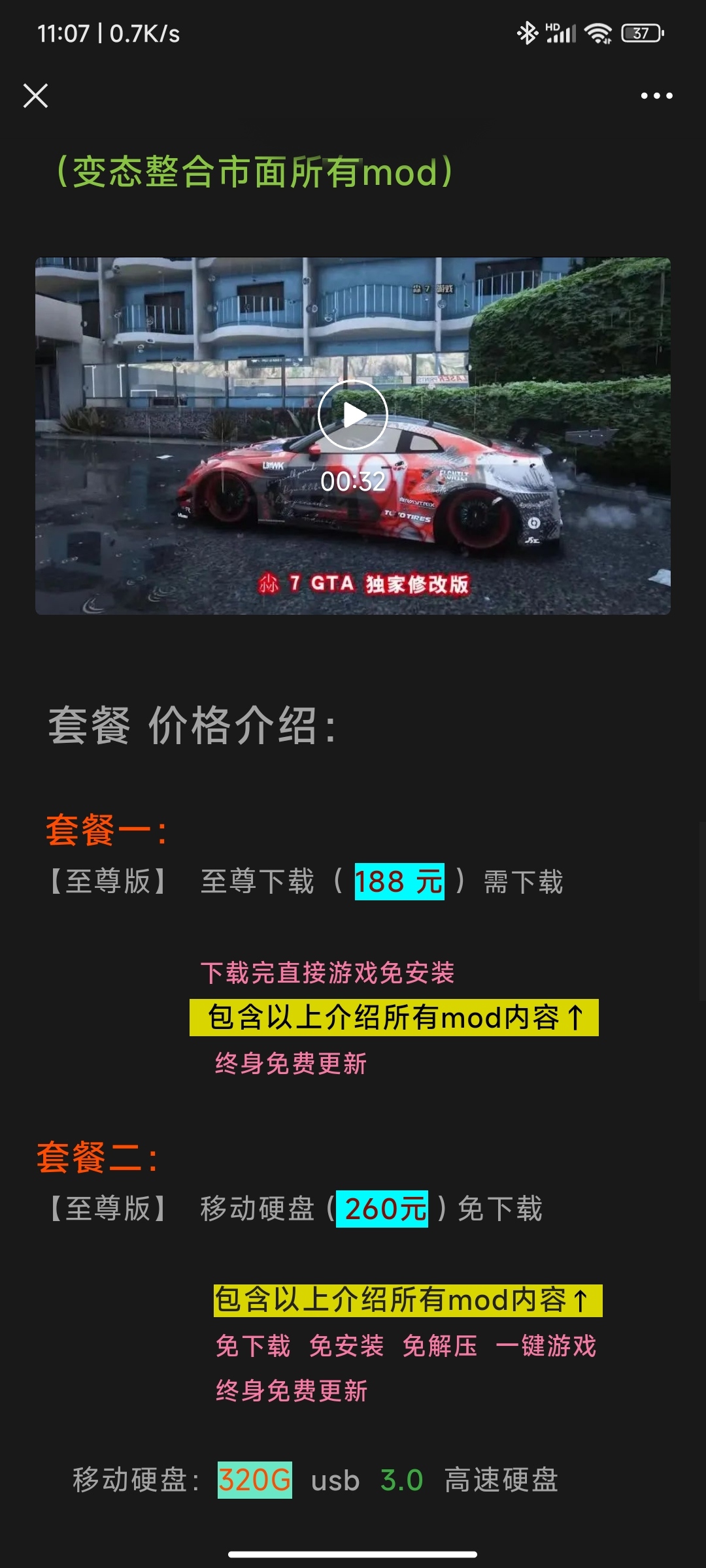Open the three-dot overflow menu
Screen dimensions: 706x1568
(x=656, y=95)
